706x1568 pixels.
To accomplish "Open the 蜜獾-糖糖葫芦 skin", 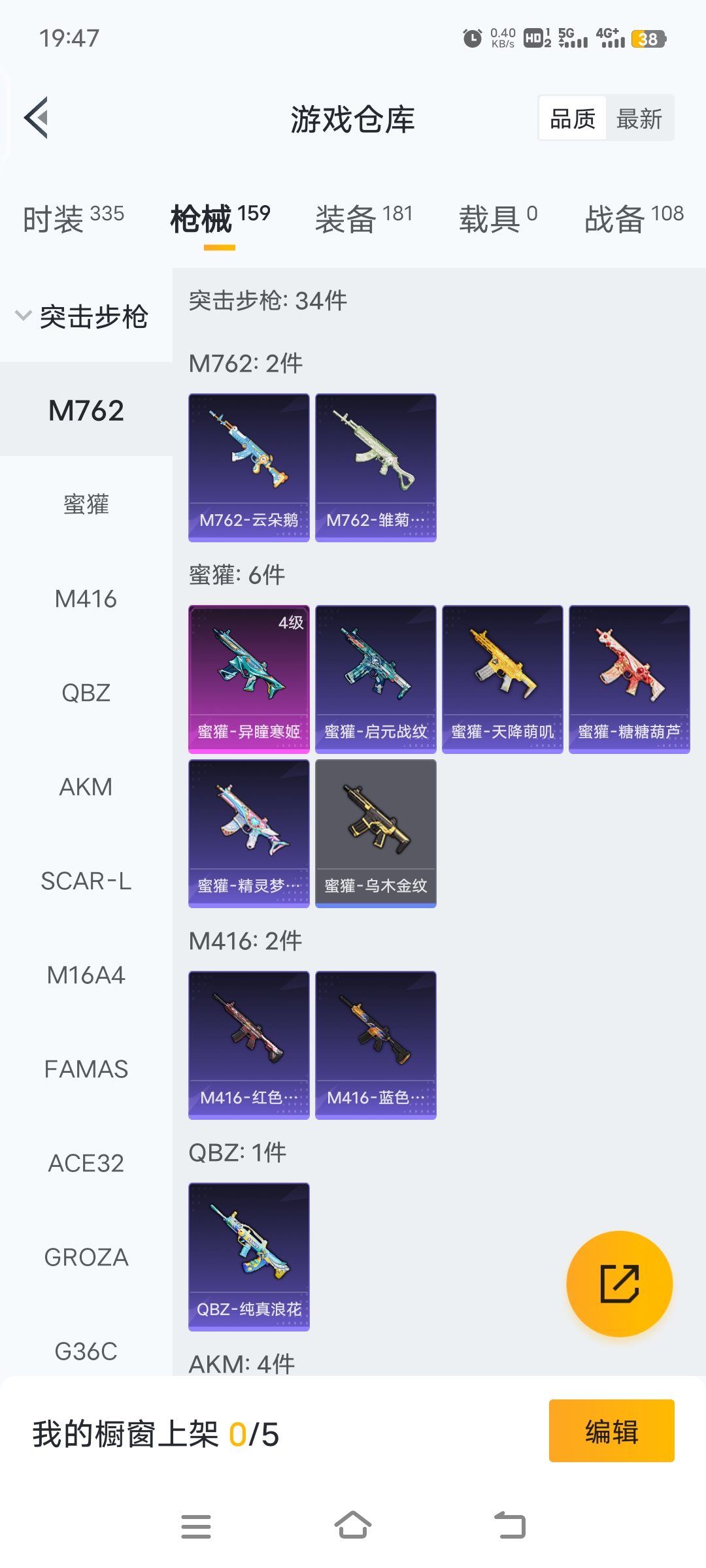I will [x=629, y=679].
